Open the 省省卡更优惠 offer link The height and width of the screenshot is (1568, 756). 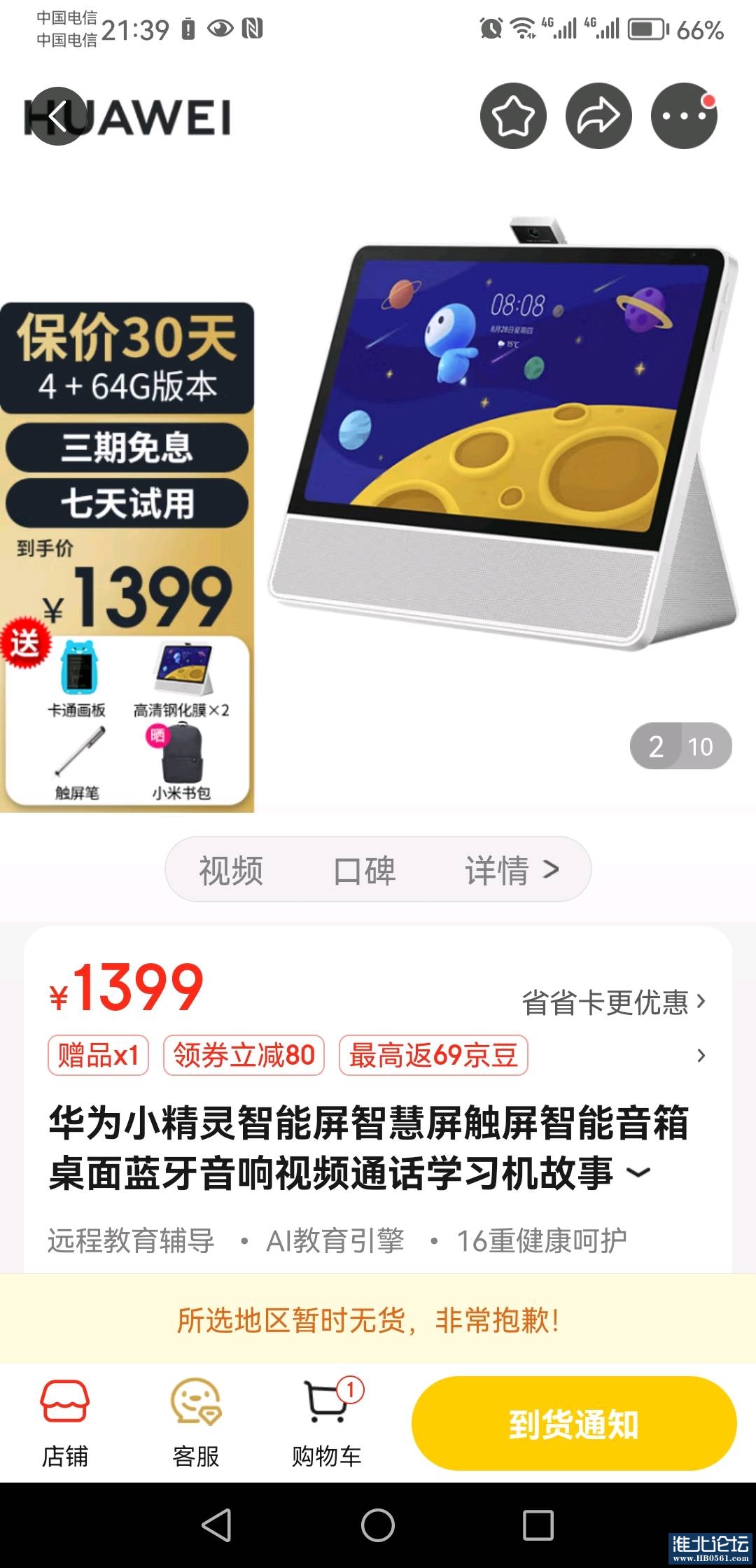coord(613,1002)
